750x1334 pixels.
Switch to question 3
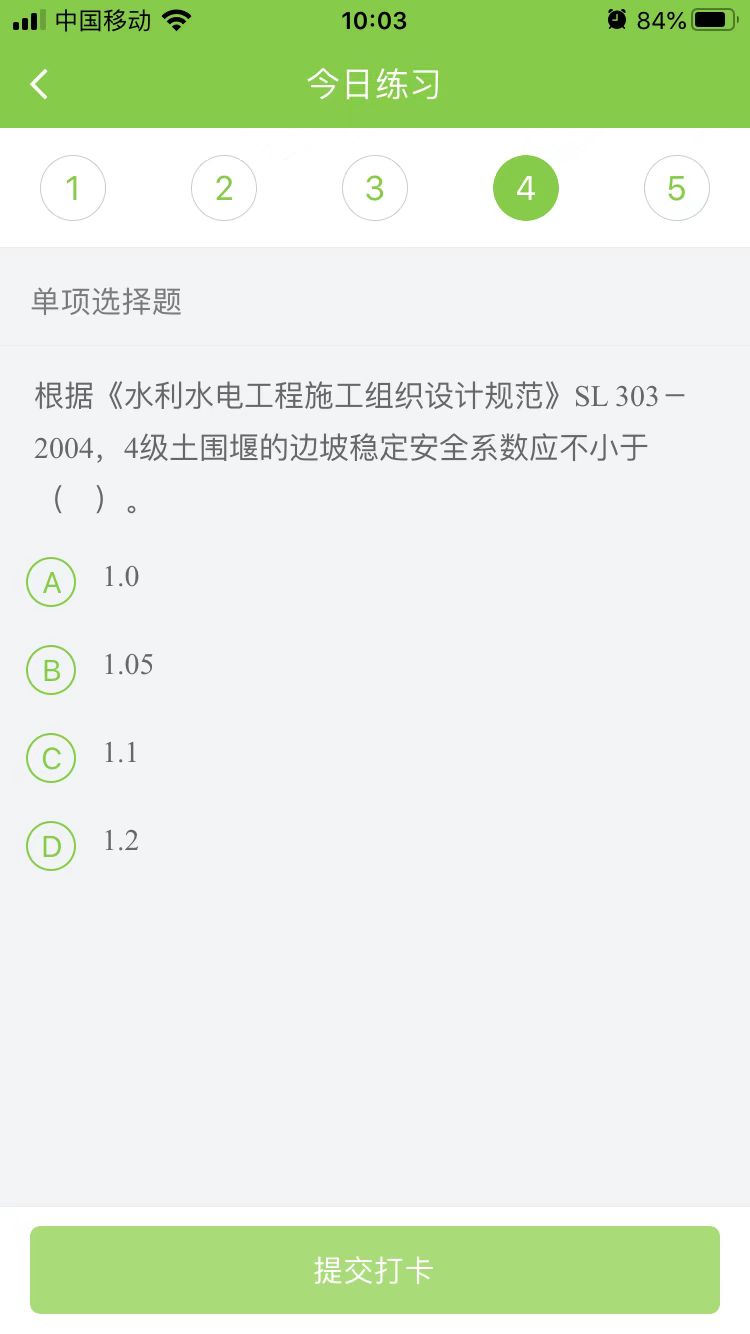tap(375, 188)
